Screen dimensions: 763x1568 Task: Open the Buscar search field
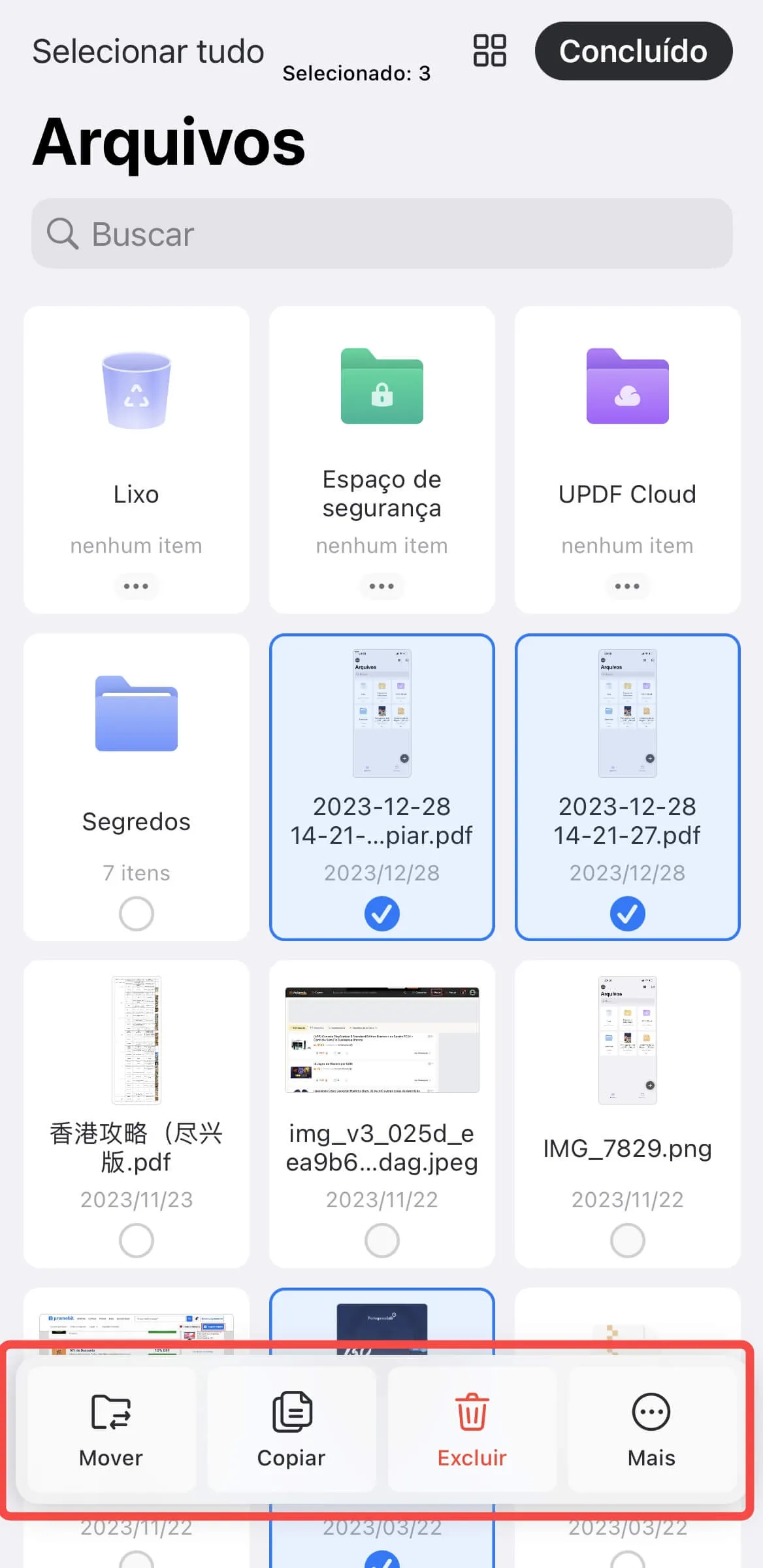pos(381,233)
